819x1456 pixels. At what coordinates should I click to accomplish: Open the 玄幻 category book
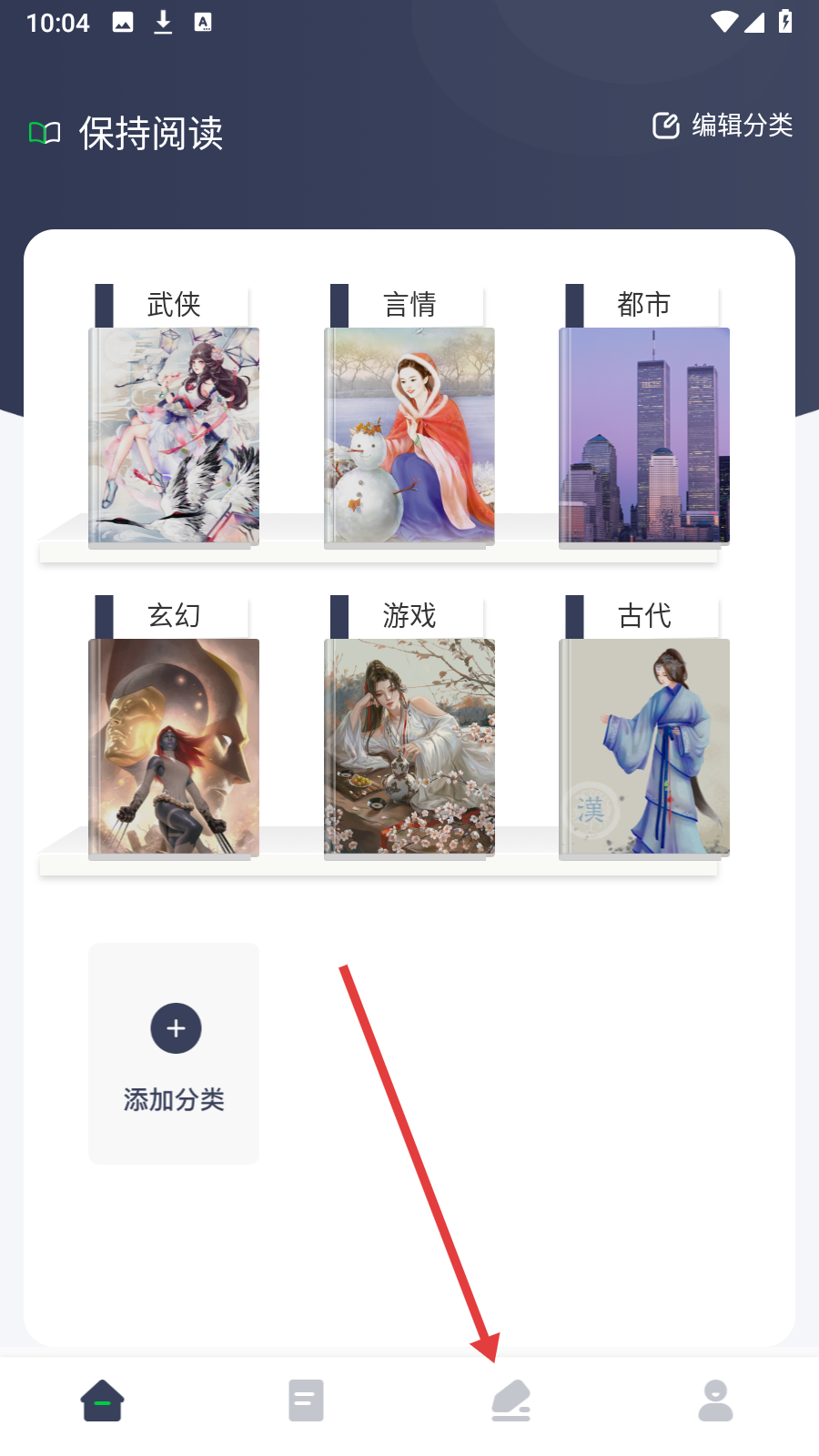174,746
